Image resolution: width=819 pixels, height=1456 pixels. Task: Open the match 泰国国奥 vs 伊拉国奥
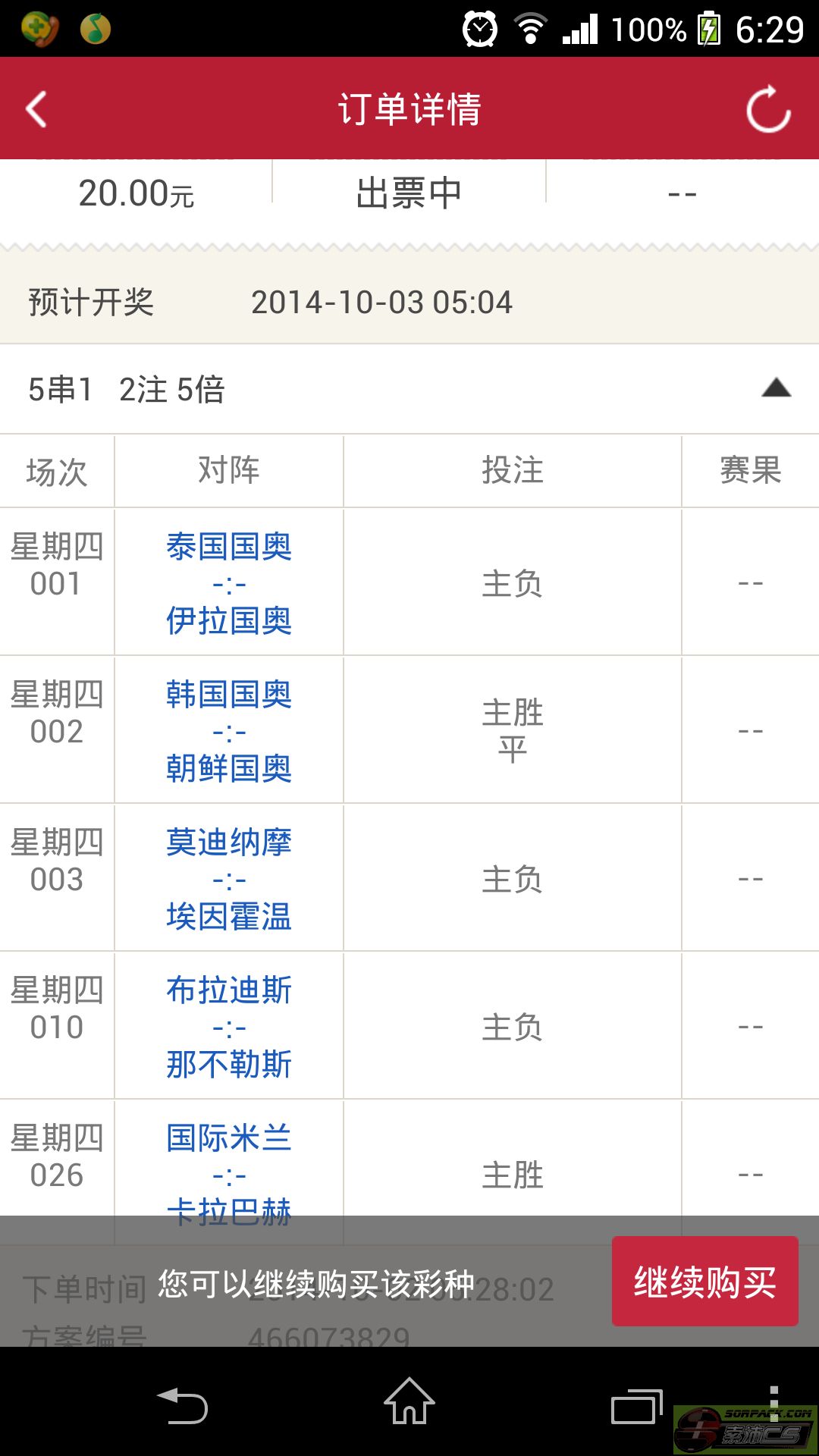[x=229, y=582]
